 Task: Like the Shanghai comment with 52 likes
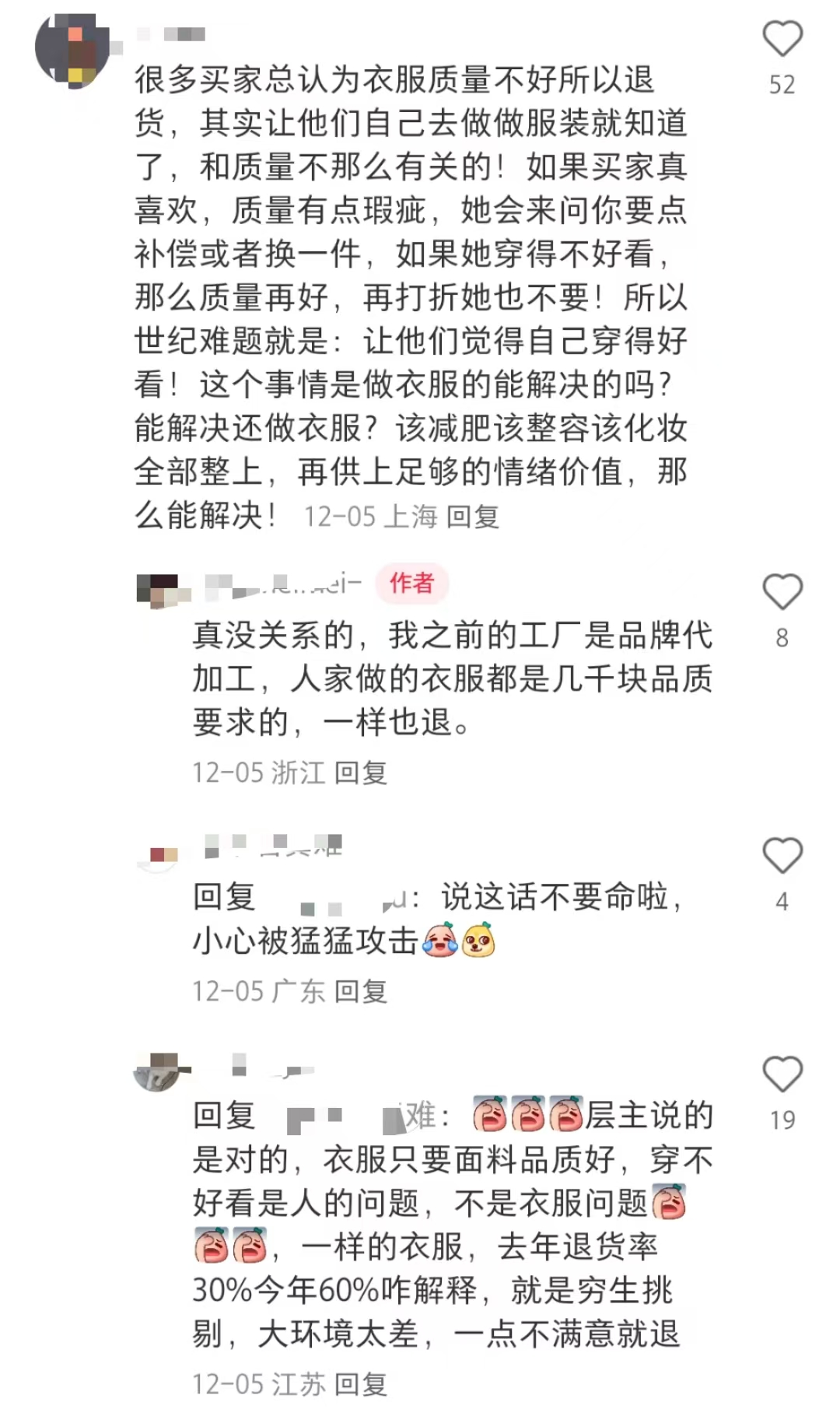coord(782,39)
